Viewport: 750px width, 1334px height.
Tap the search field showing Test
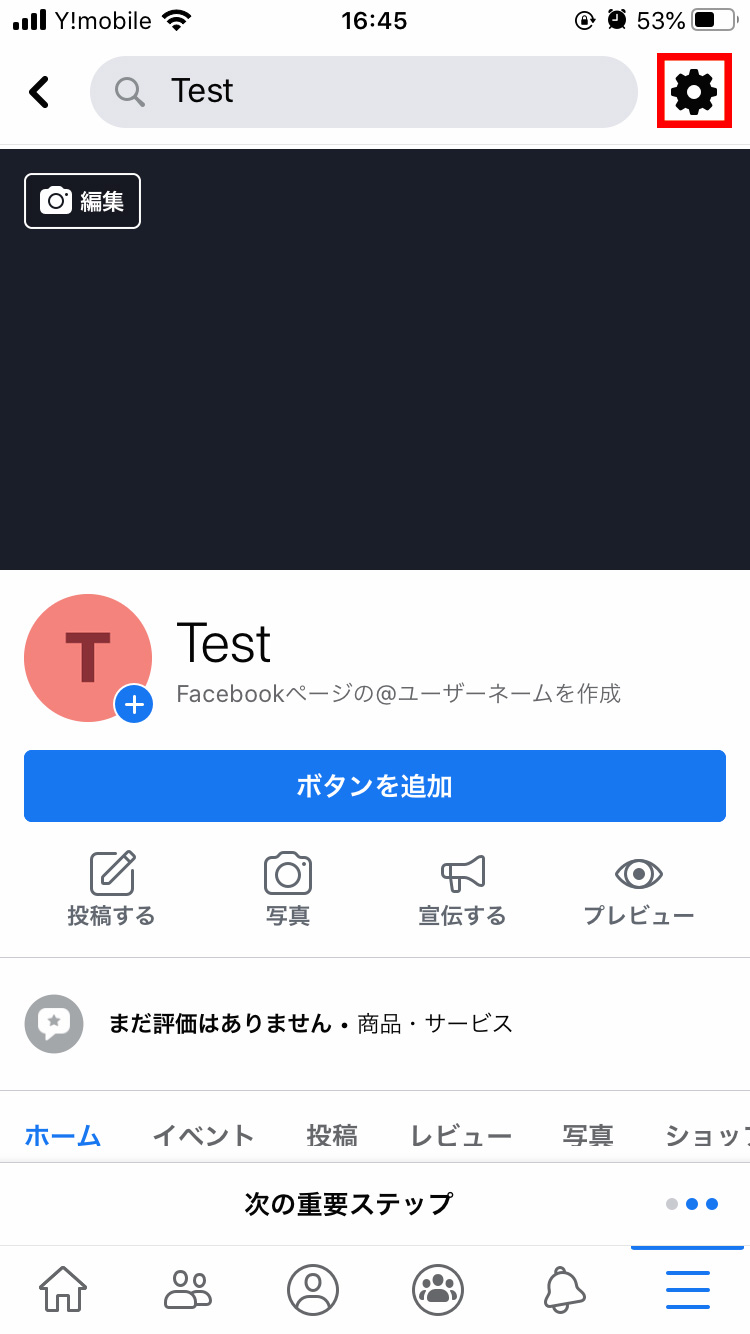click(x=364, y=92)
